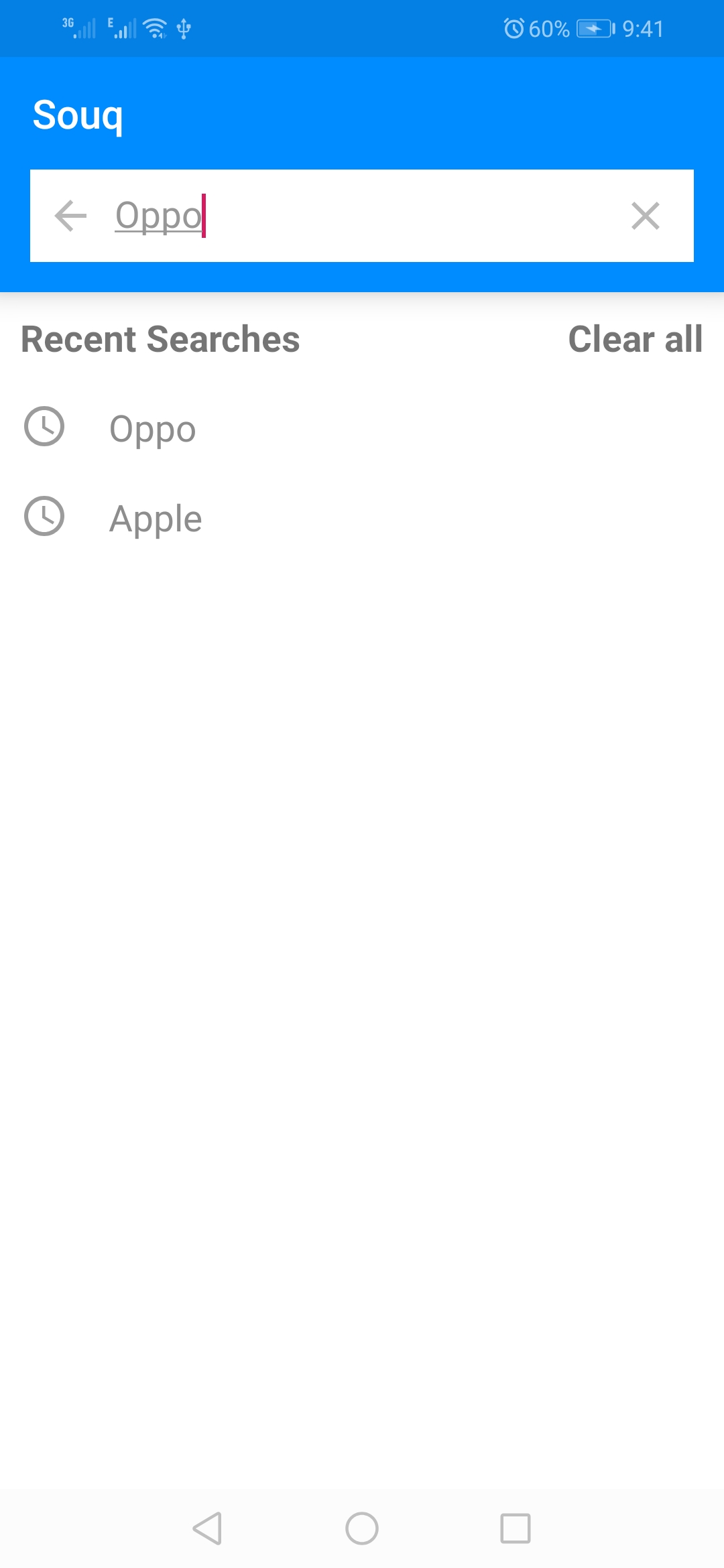
Task: Clear the search text with X
Action: [x=645, y=216]
